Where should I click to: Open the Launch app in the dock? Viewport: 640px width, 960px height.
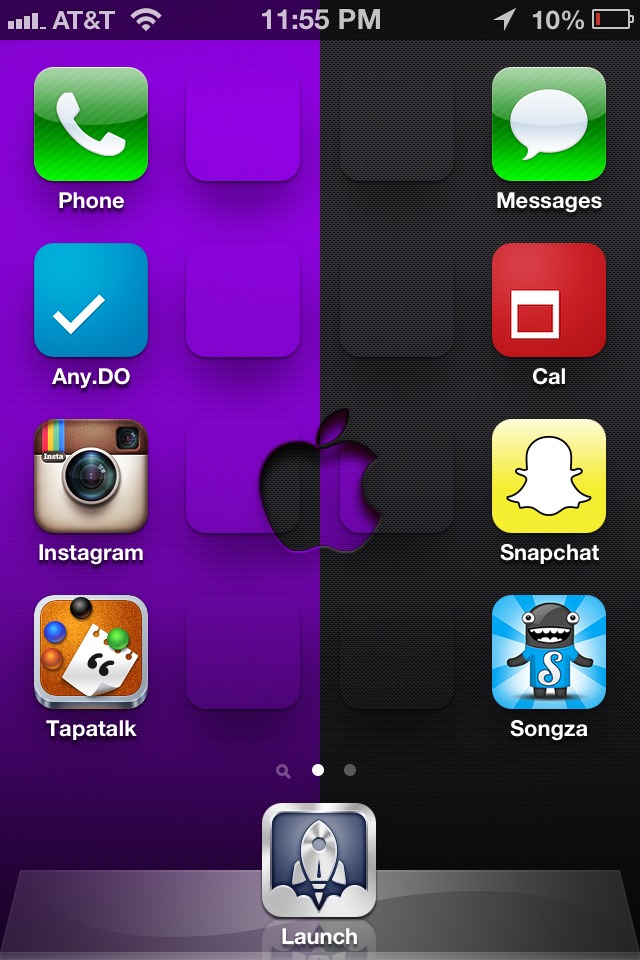pyautogui.click(x=319, y=861)
